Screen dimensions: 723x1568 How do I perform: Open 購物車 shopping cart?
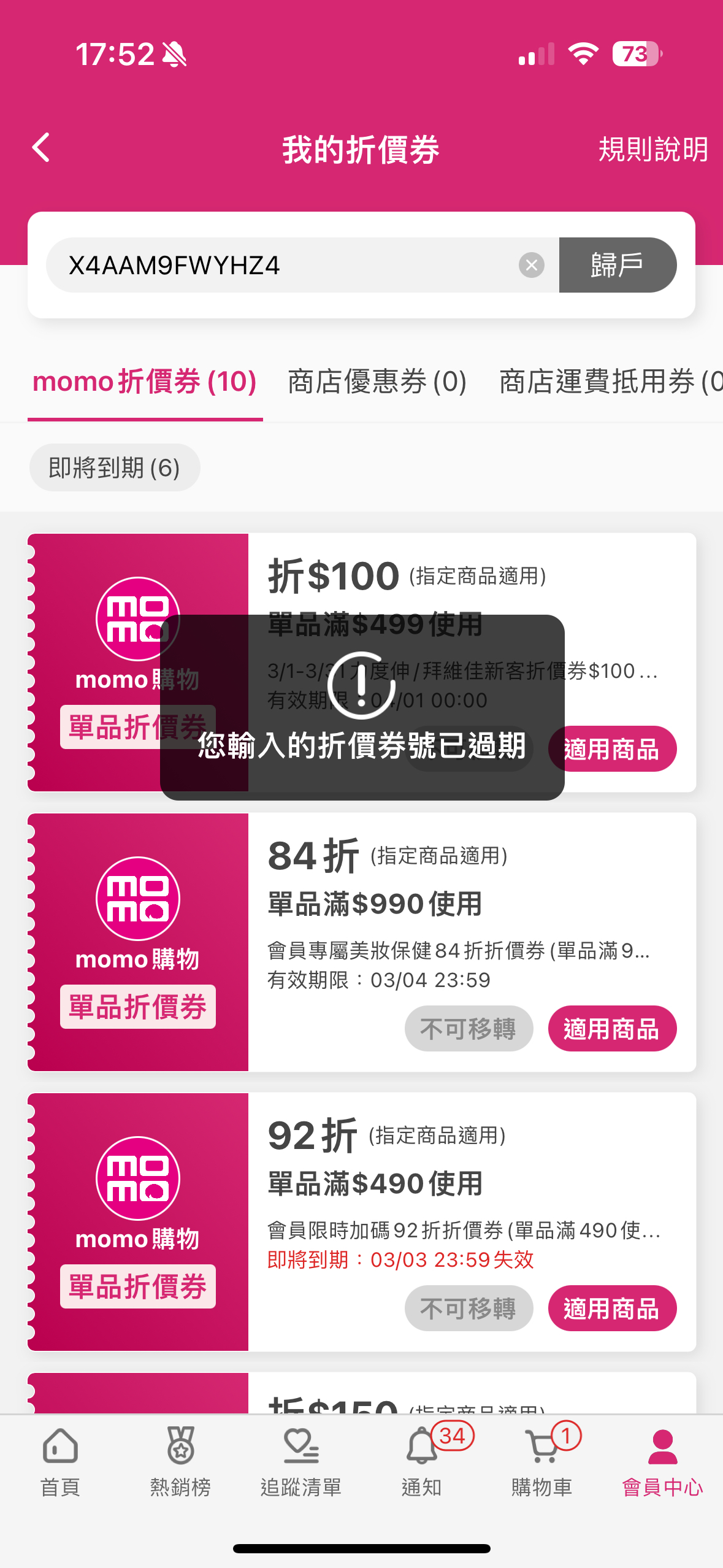click(x=542, y=1462)
